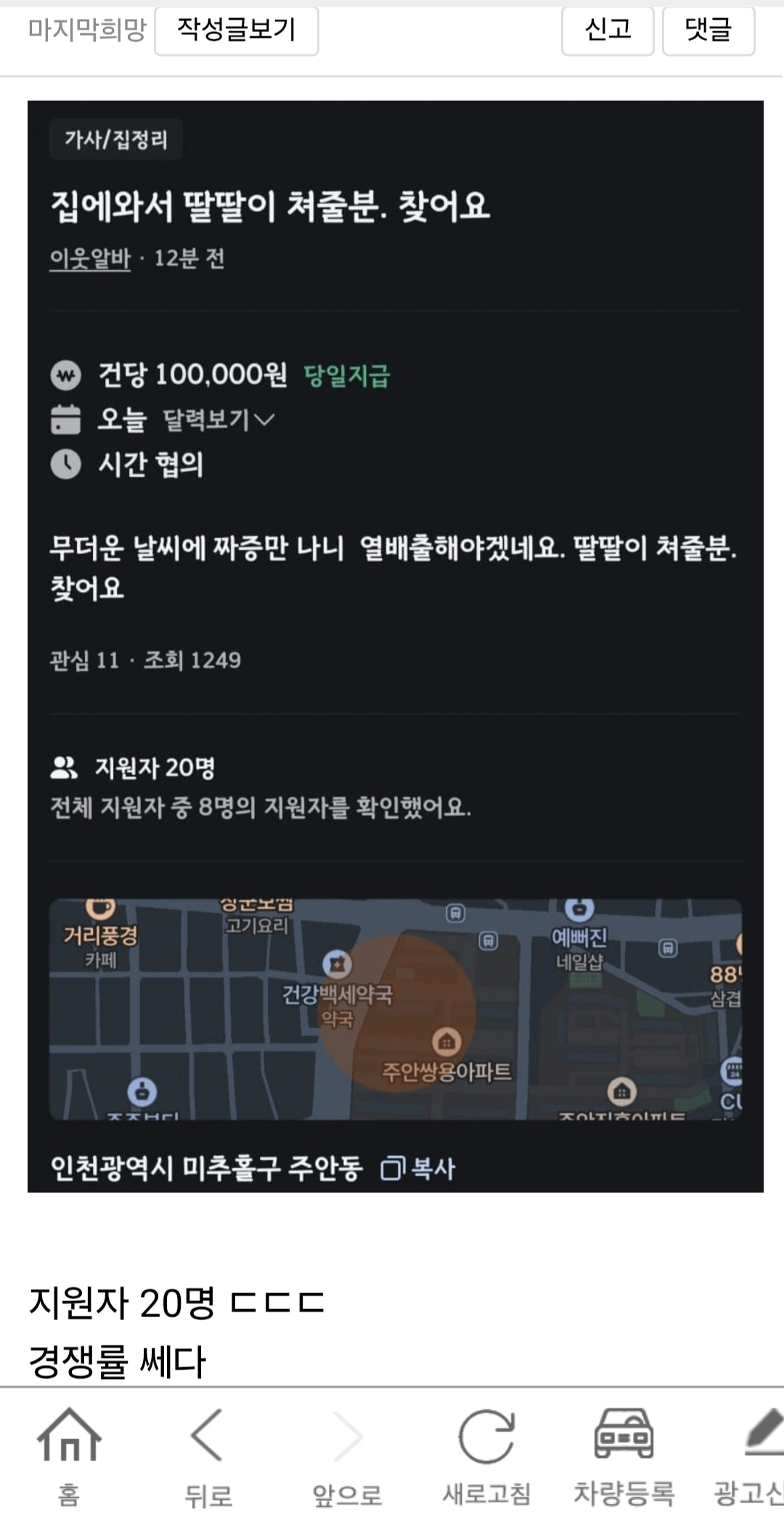Open the 광고신청 pencil item
This screenshot has height=1527, width=784.
[x=759, y=1456]
